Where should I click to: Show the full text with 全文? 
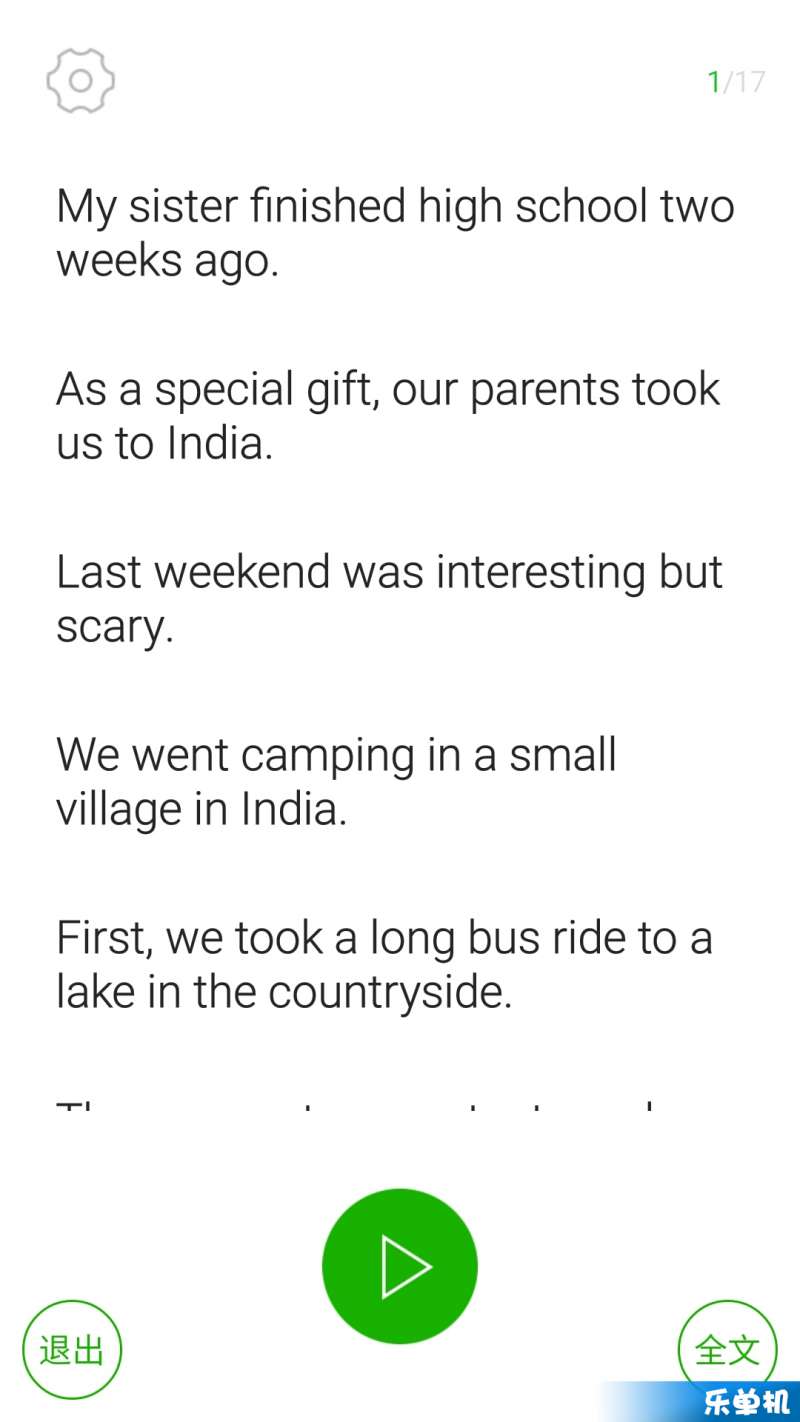click(x=727, y=1350)
